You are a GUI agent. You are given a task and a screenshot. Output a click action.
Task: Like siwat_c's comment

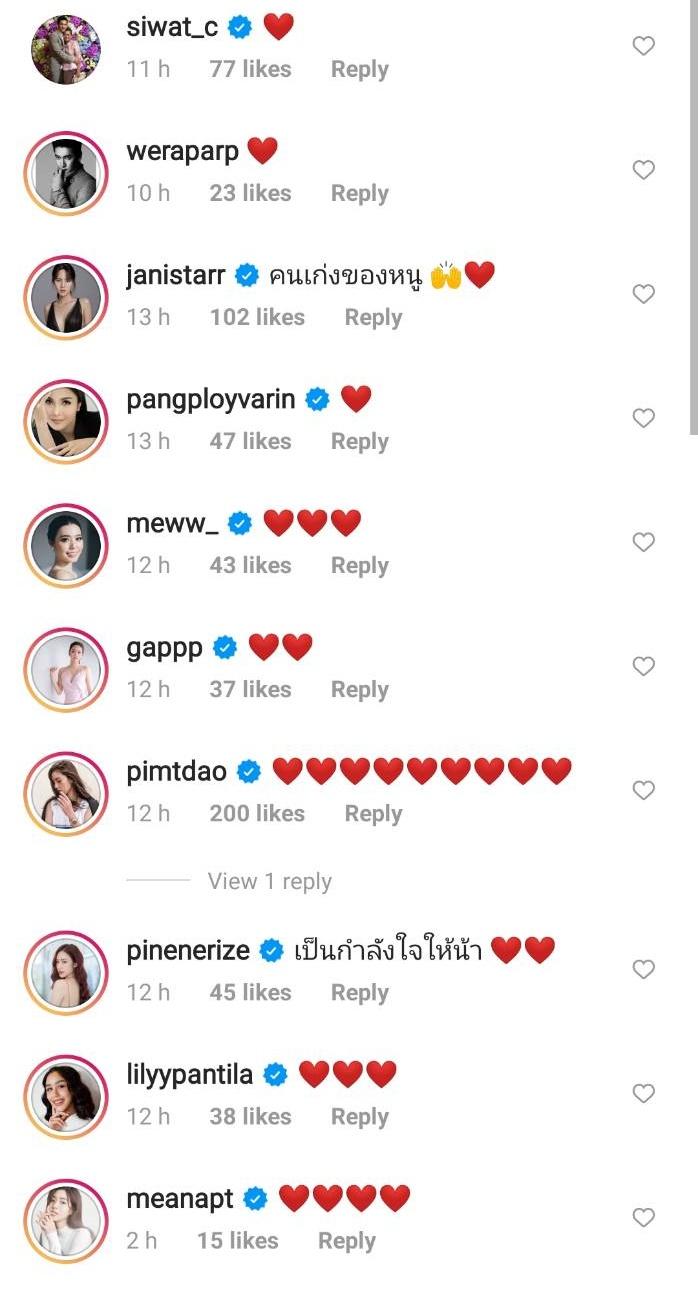644,46
